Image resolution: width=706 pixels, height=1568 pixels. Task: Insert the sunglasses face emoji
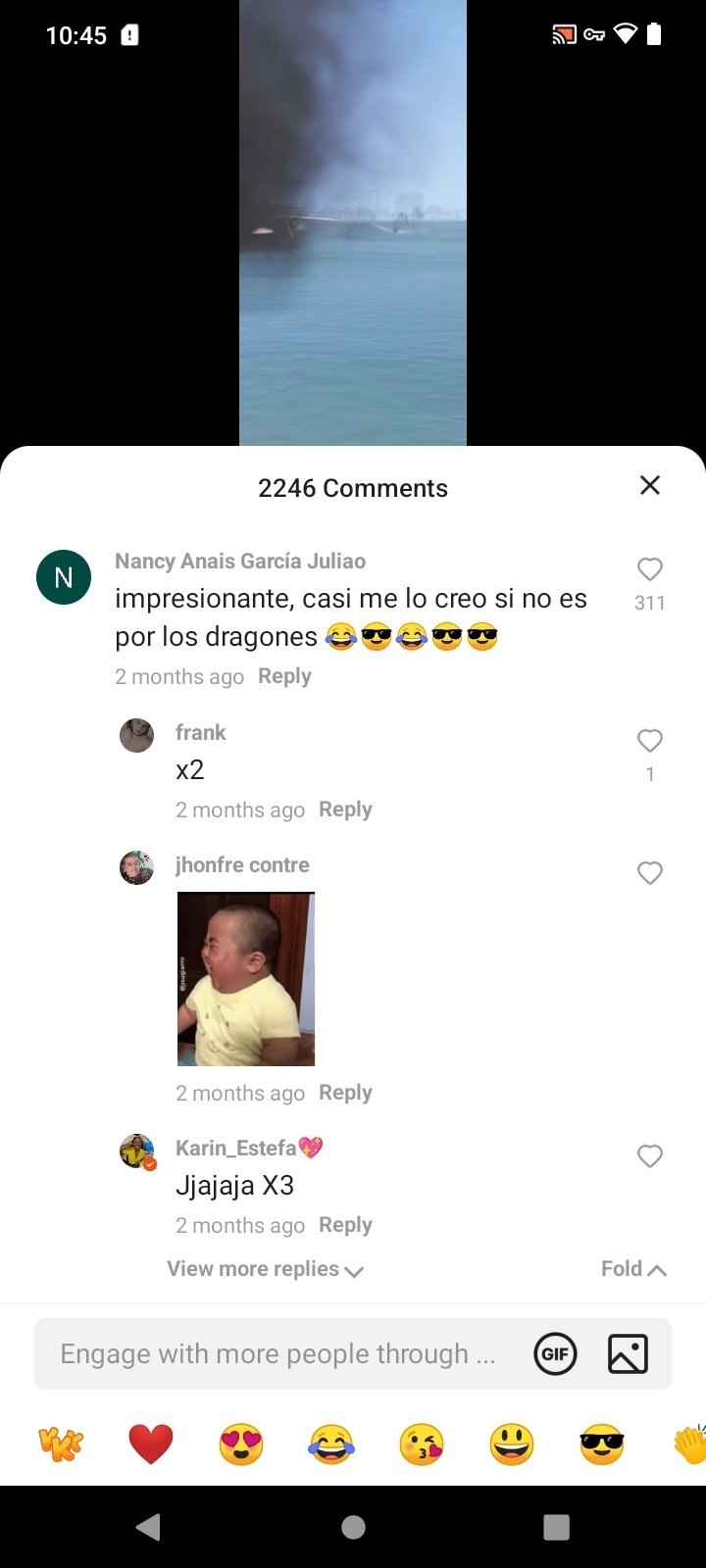602,1445
